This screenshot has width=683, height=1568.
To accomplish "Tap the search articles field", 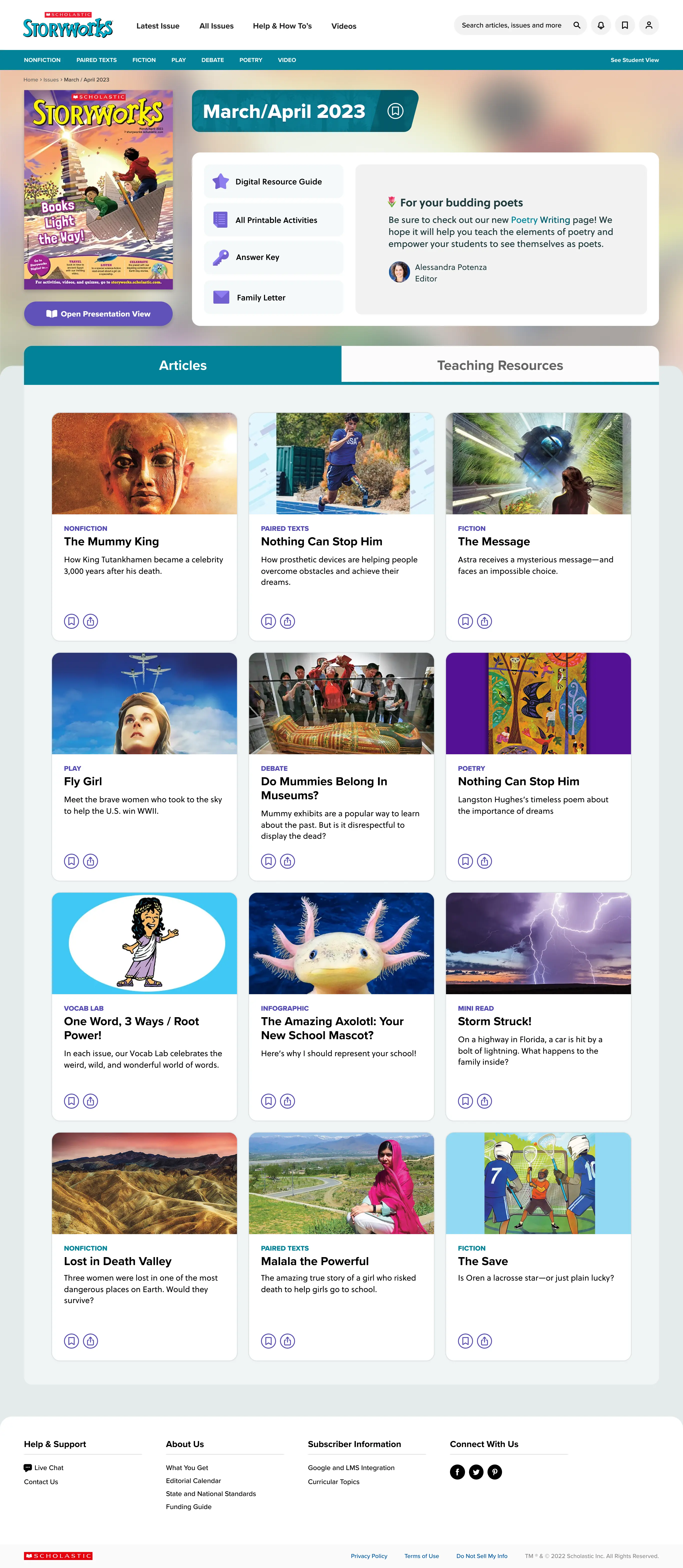I will (x=511, y=25).
